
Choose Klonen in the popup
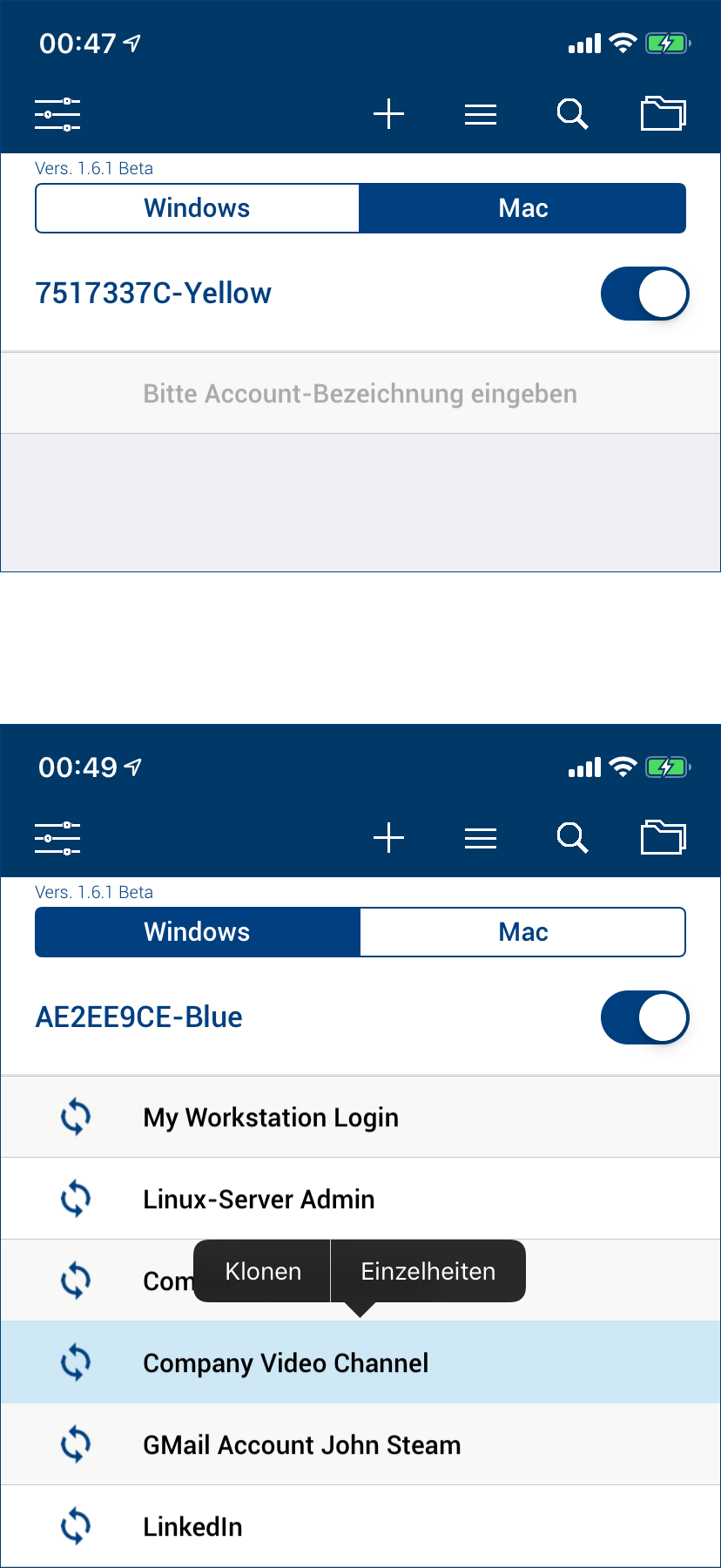262,1272
